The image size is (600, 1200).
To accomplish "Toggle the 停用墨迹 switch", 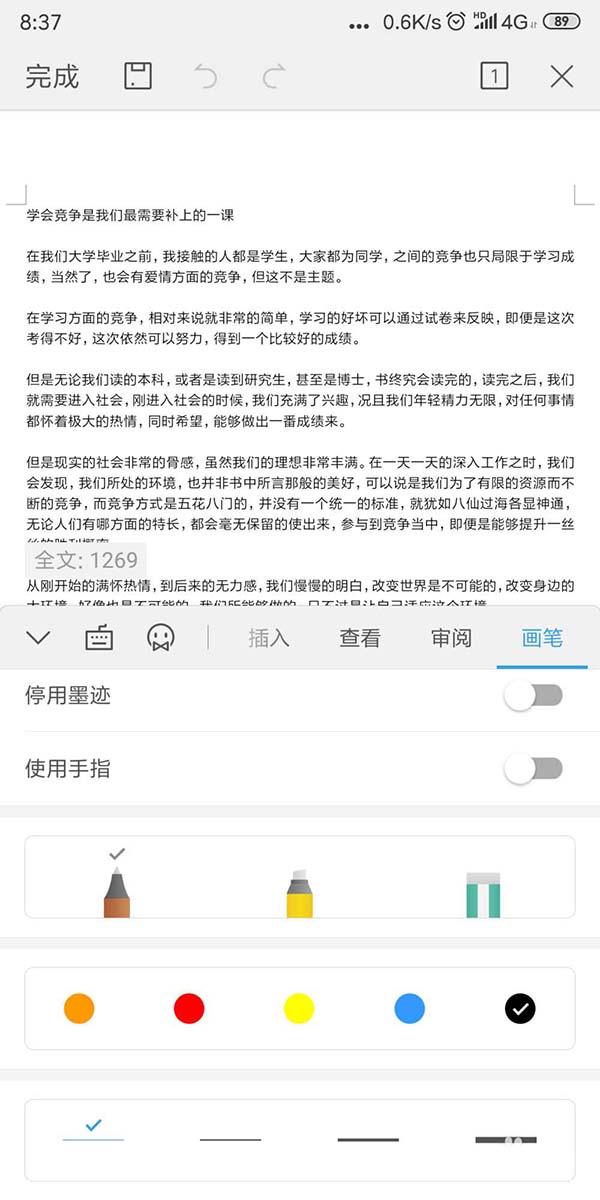I will click(x=533, y=696).
